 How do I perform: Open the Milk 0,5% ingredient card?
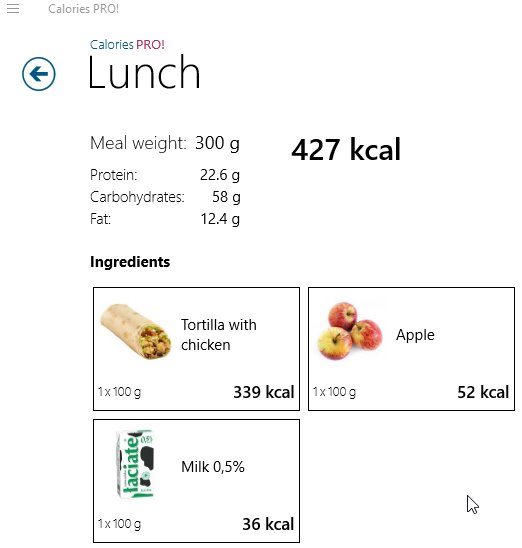pos(196,481)
